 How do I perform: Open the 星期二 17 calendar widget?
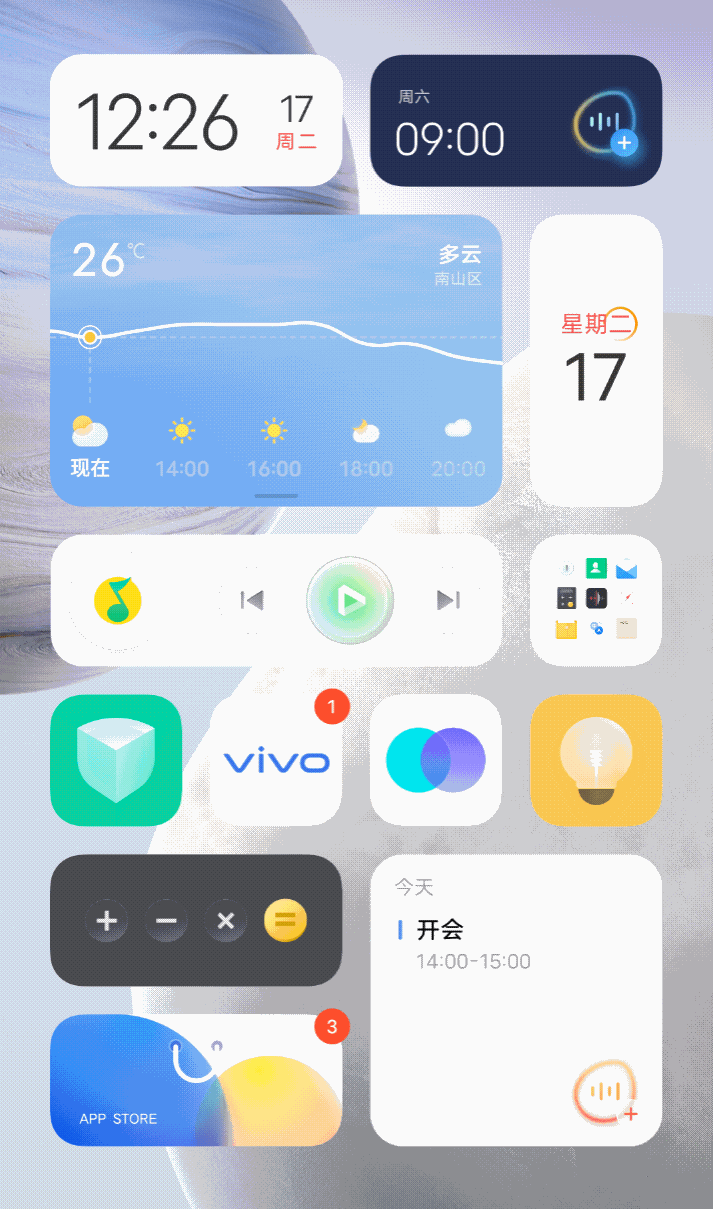[x=596, y=360]
